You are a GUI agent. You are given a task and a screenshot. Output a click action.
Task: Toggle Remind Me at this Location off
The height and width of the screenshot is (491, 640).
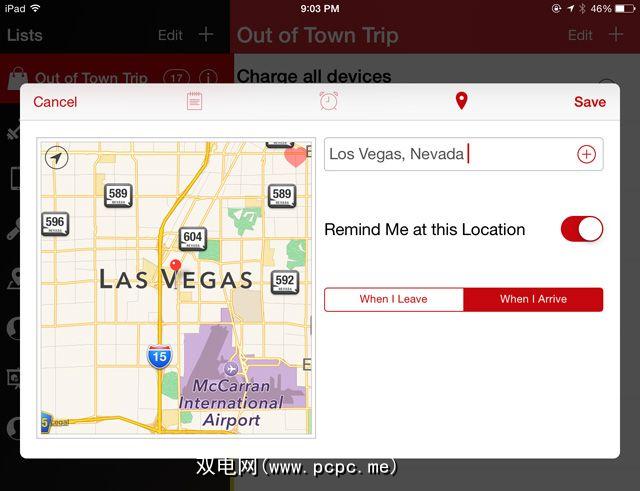581,229
